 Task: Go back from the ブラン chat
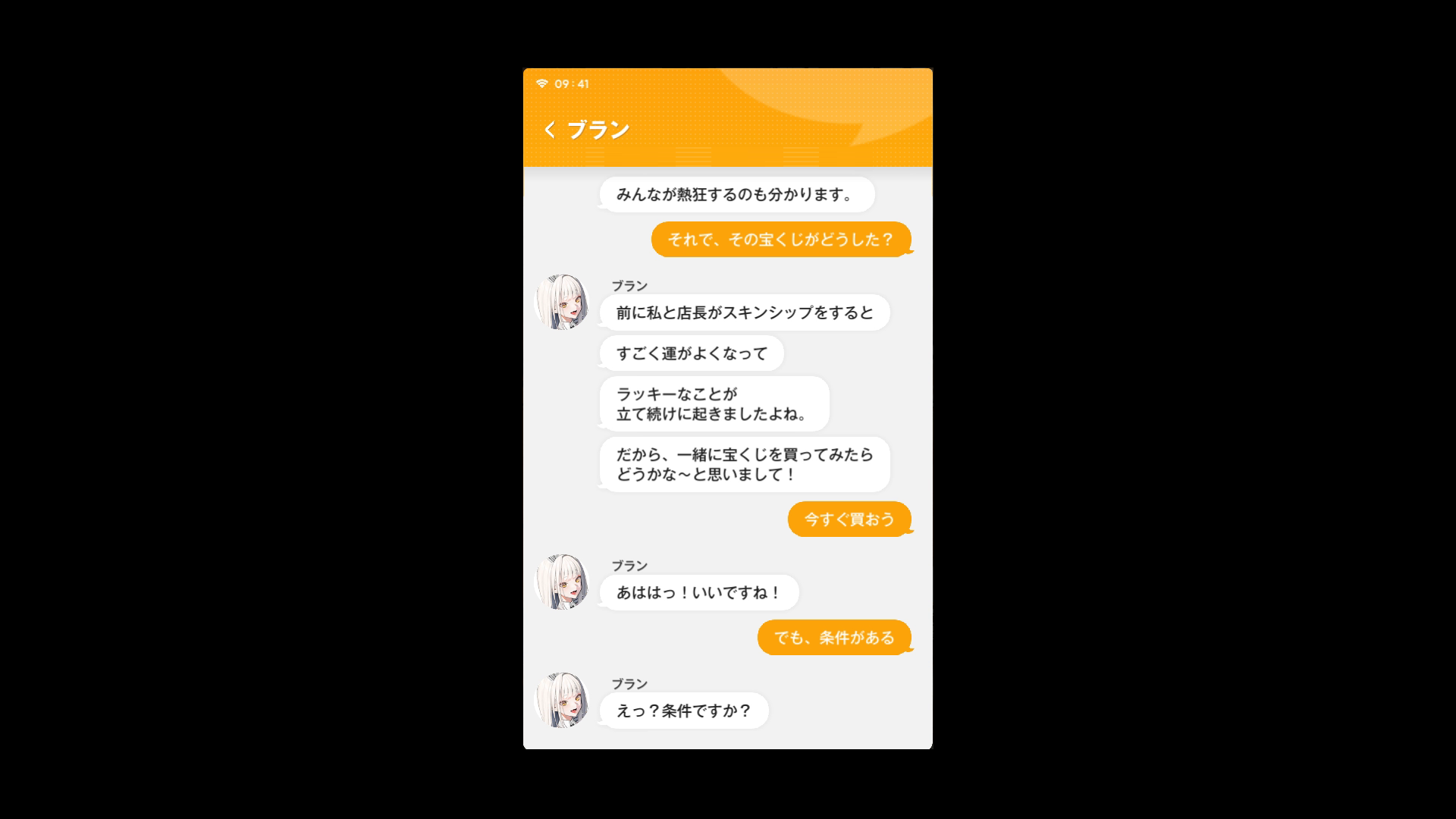[x=550, y=130]
